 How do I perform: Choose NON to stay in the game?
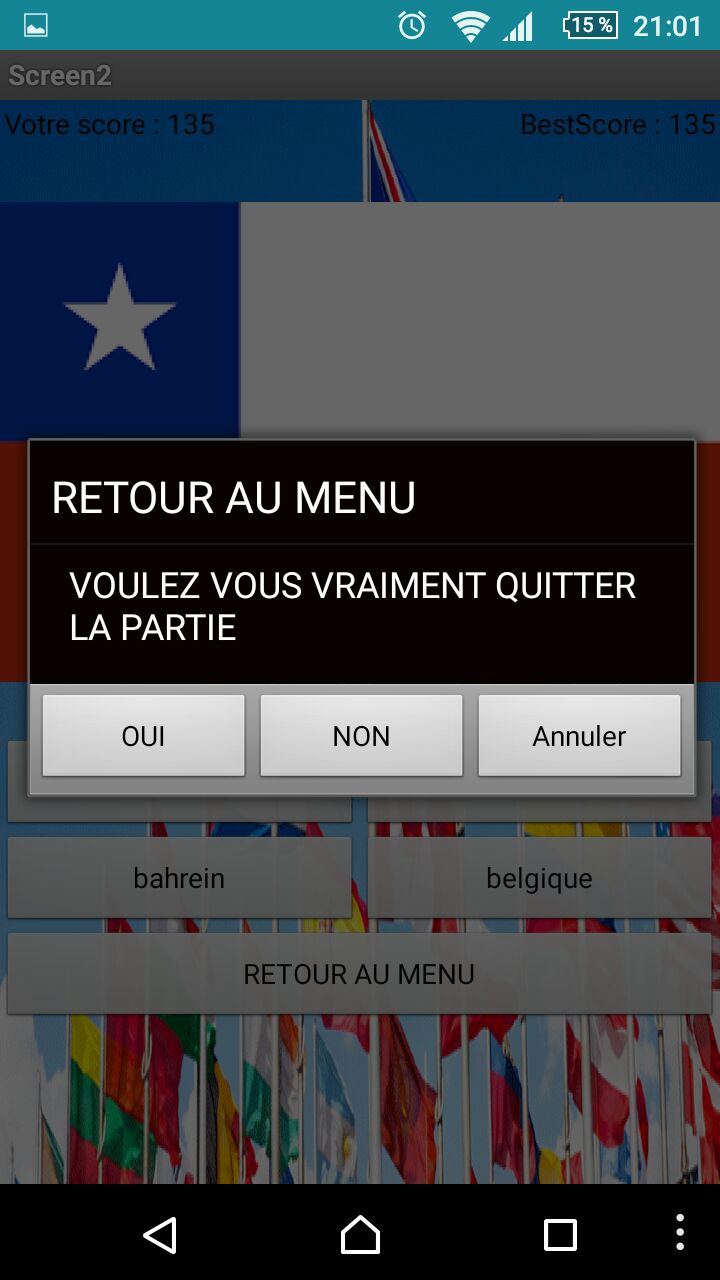361,736
